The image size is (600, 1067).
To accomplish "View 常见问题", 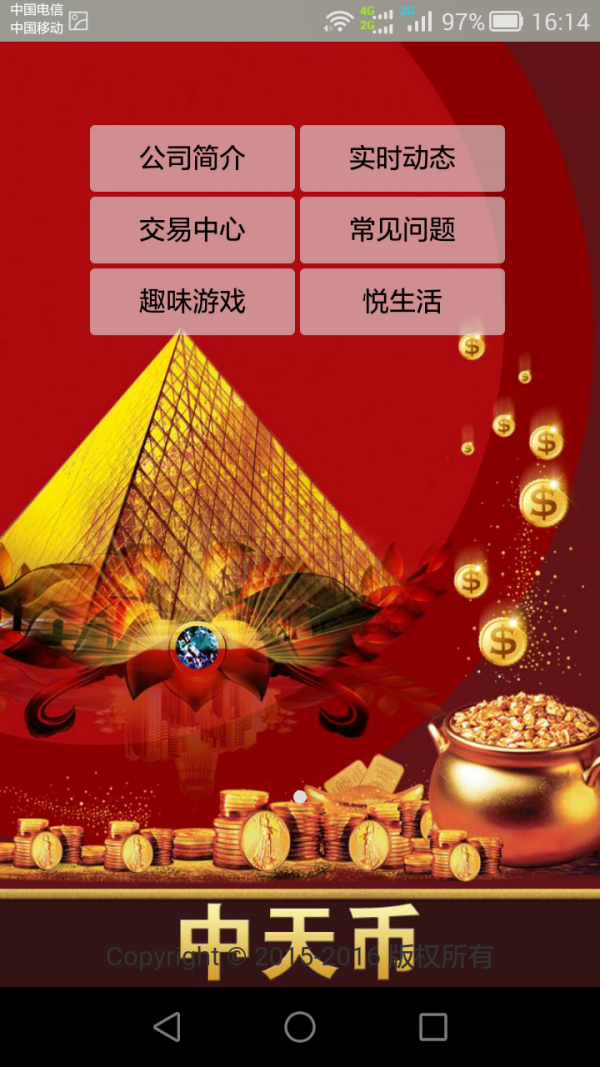I will 402,230.
